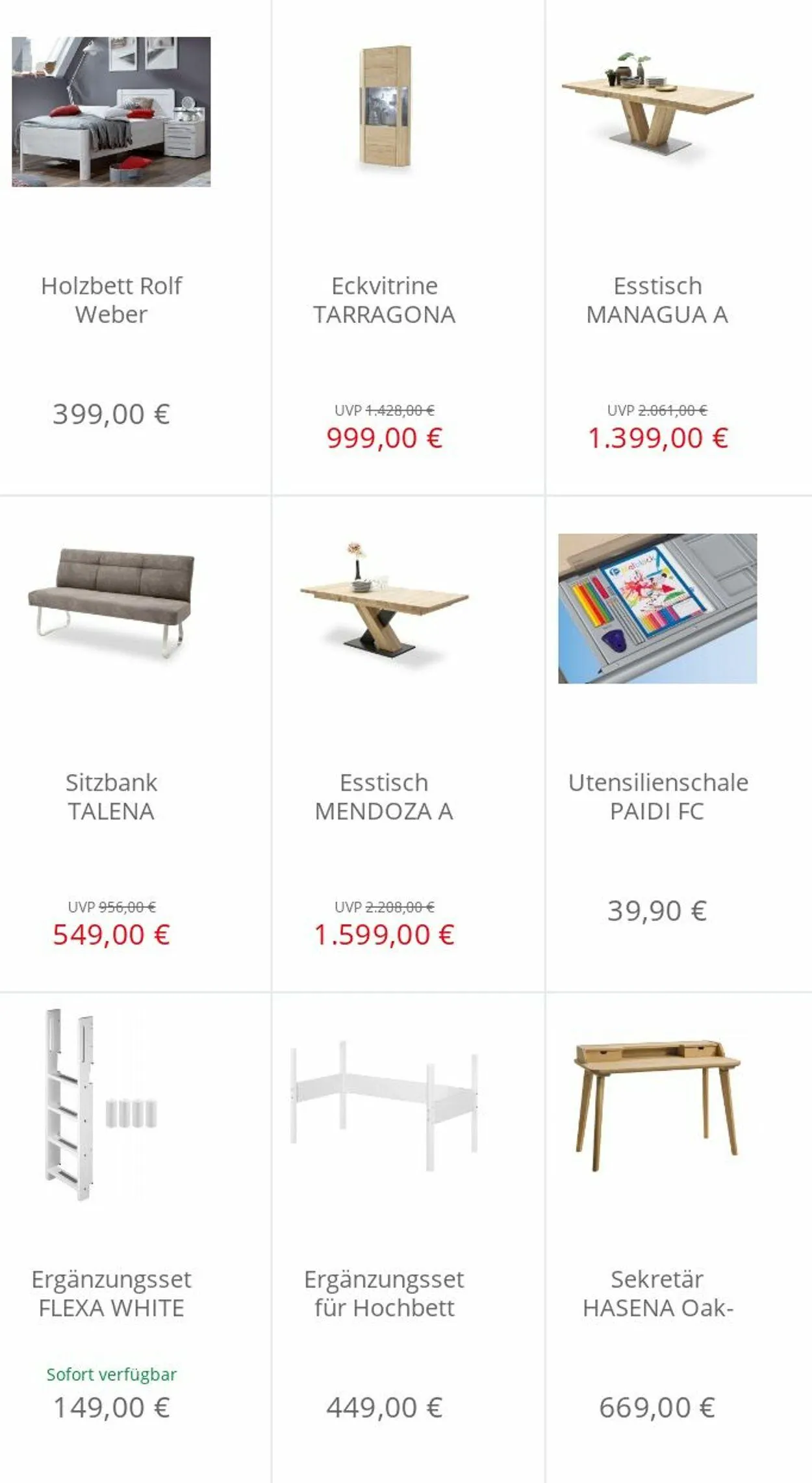View the Eckvitrine TARRAGONA product
Viewport: 812px width, 1483px height.
point(408,247)
